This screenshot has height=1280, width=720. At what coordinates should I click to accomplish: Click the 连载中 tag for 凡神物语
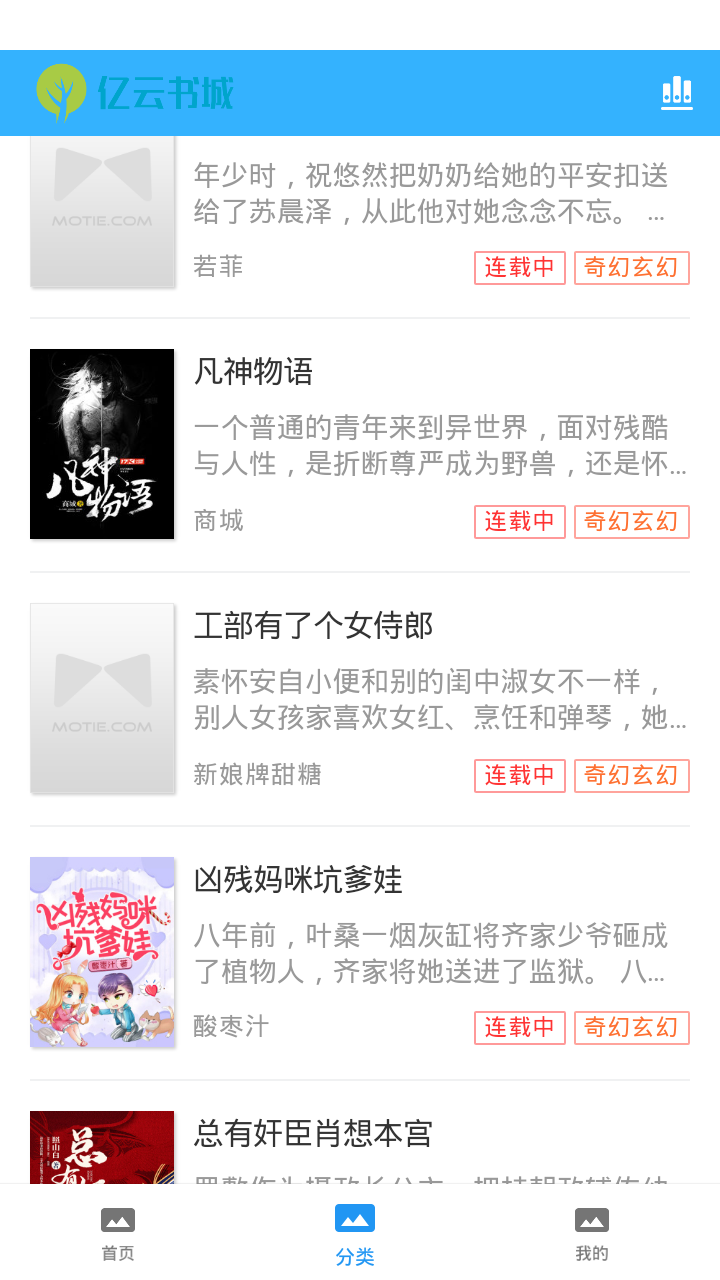click(x=519, y=521)
